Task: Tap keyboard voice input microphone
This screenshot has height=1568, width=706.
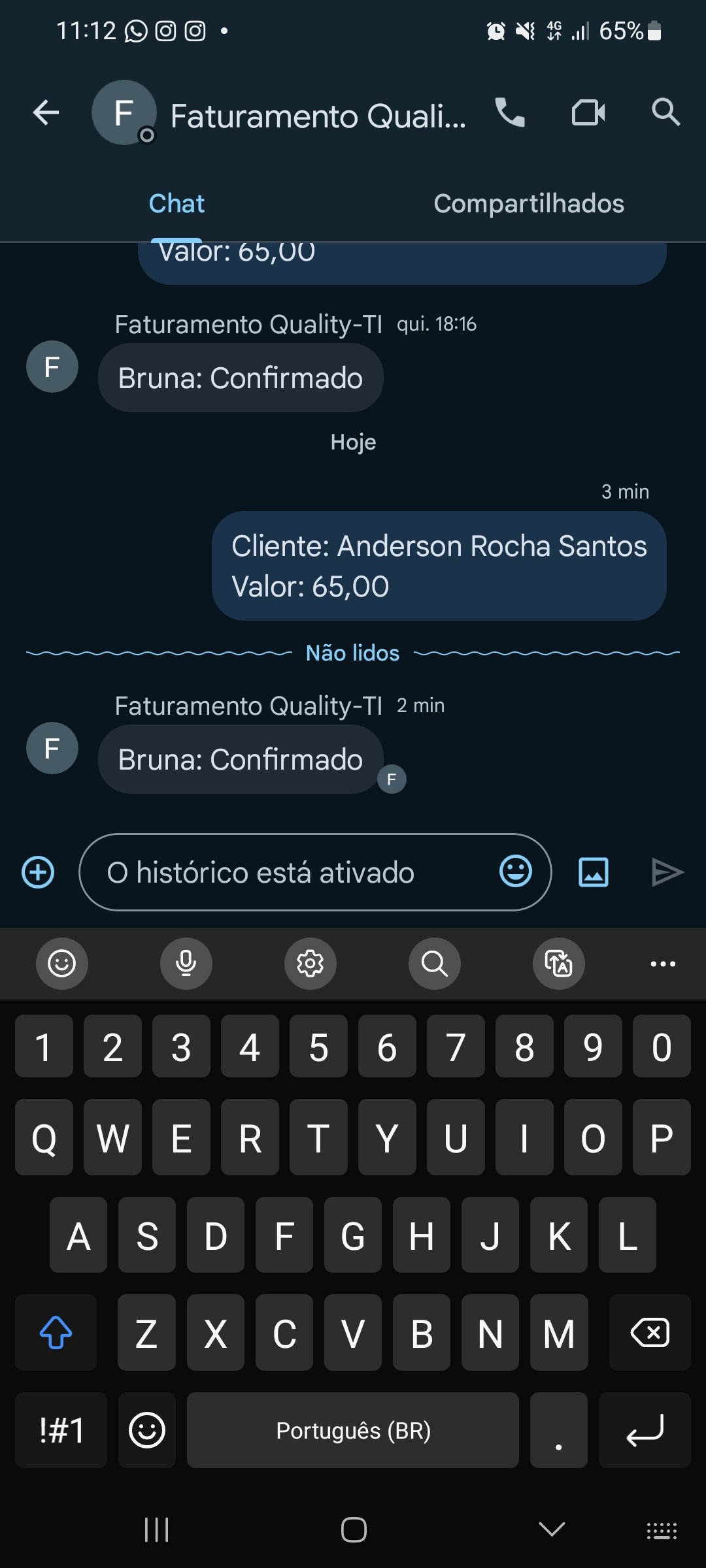Action: [186, 963]
